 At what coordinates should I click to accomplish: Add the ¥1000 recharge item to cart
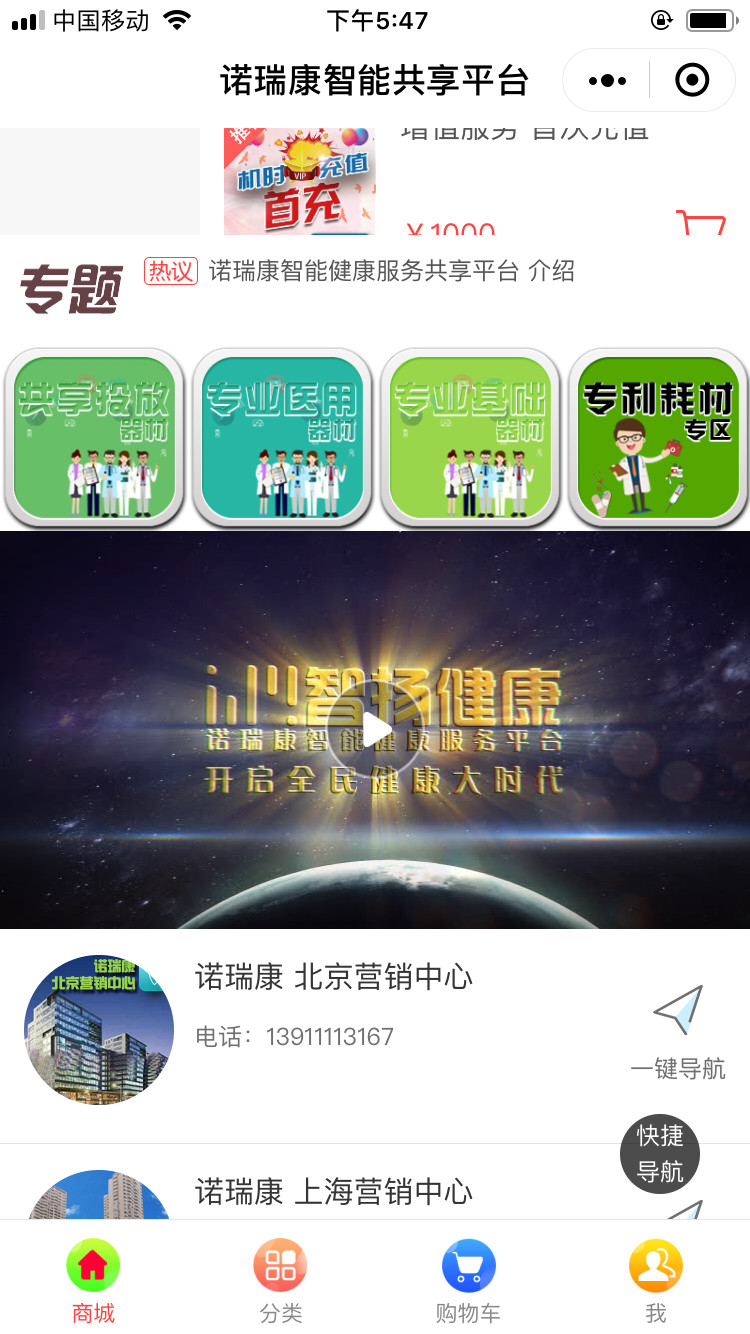[700, 221]
